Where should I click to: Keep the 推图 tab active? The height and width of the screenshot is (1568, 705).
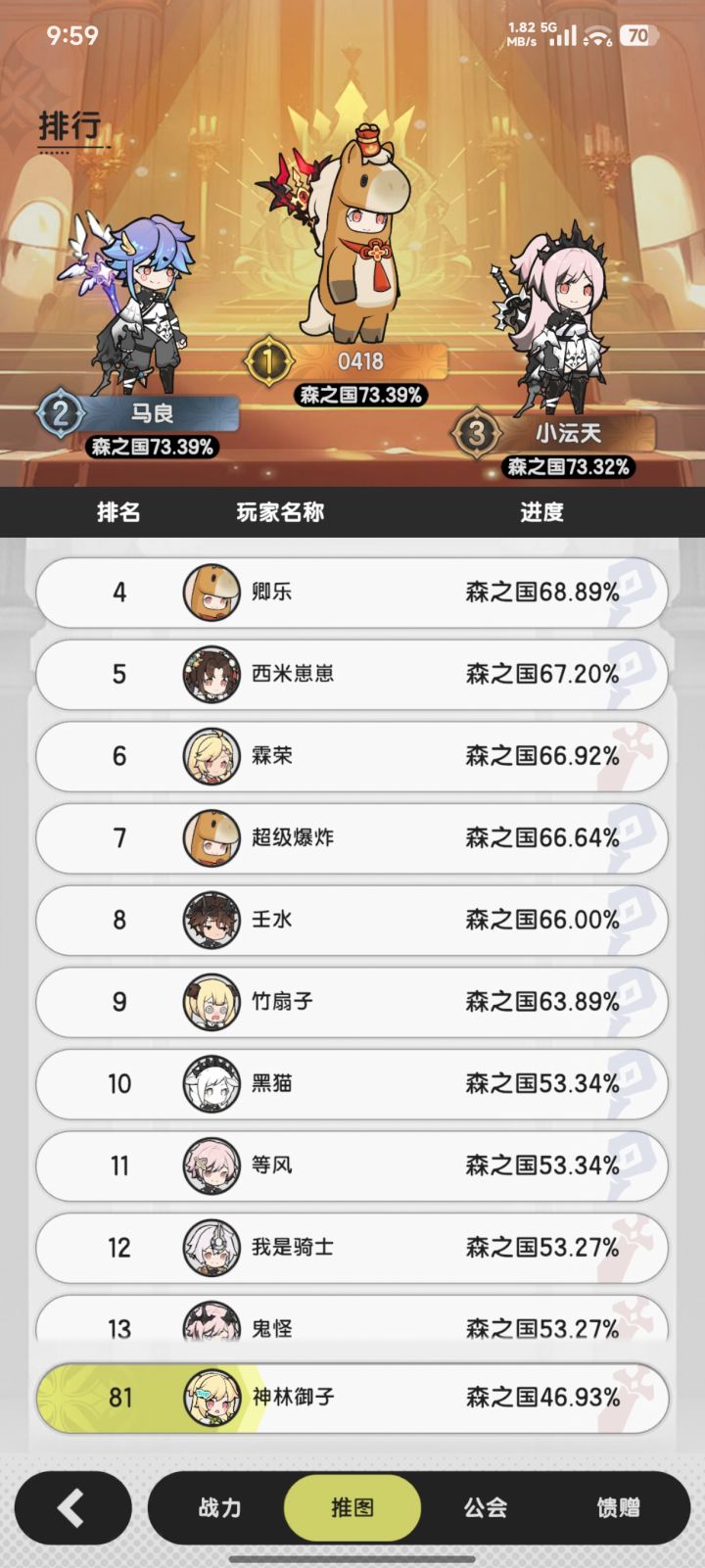(352, 1508)
